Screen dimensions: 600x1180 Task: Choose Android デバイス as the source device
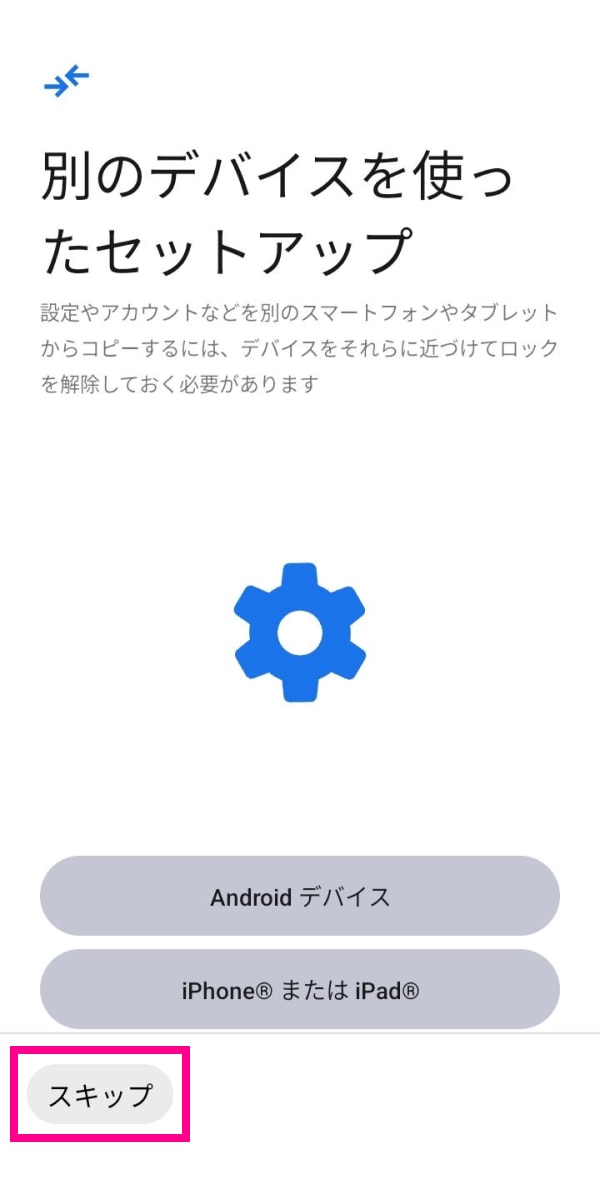tap(300, 896)
